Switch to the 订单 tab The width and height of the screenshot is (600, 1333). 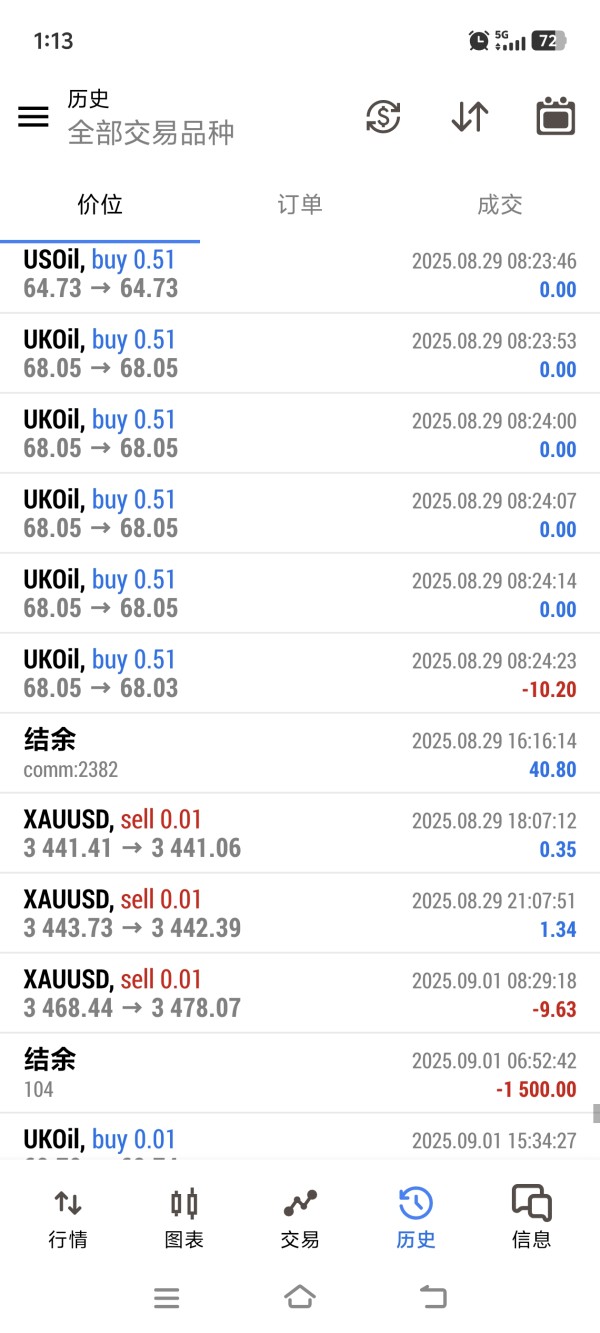[x=299, y=205]
